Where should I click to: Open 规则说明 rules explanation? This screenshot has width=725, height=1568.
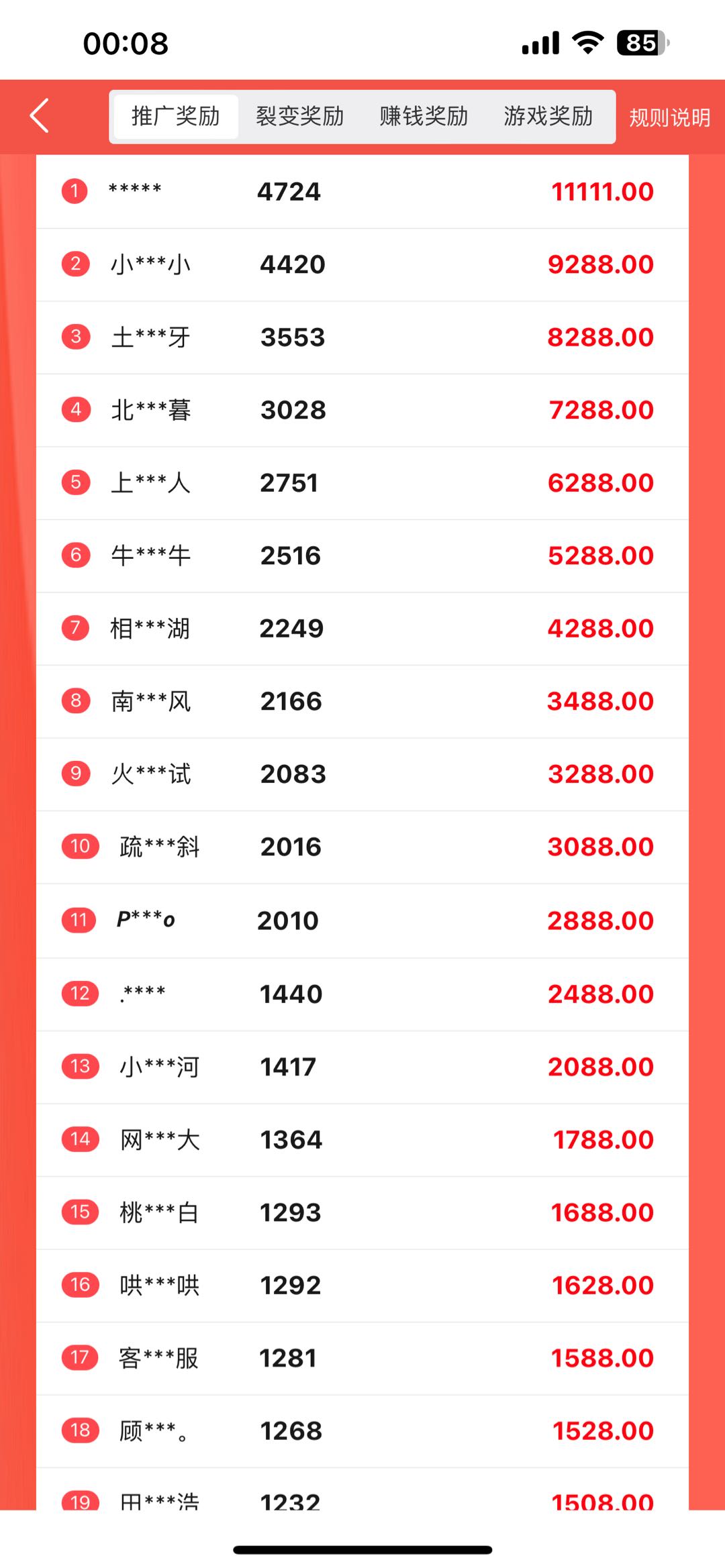[x=669, y=118]
